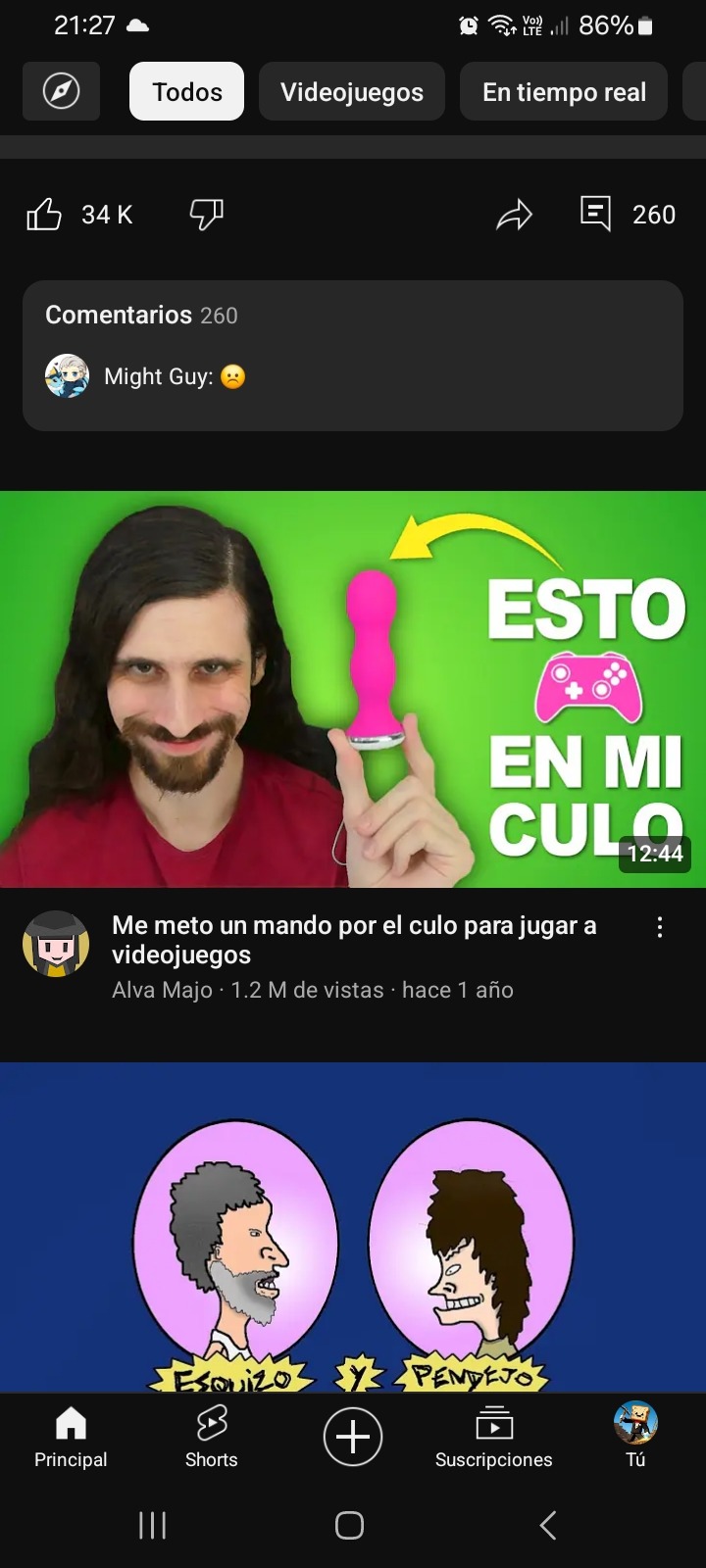Tap the Tú profile icon

634,1432
